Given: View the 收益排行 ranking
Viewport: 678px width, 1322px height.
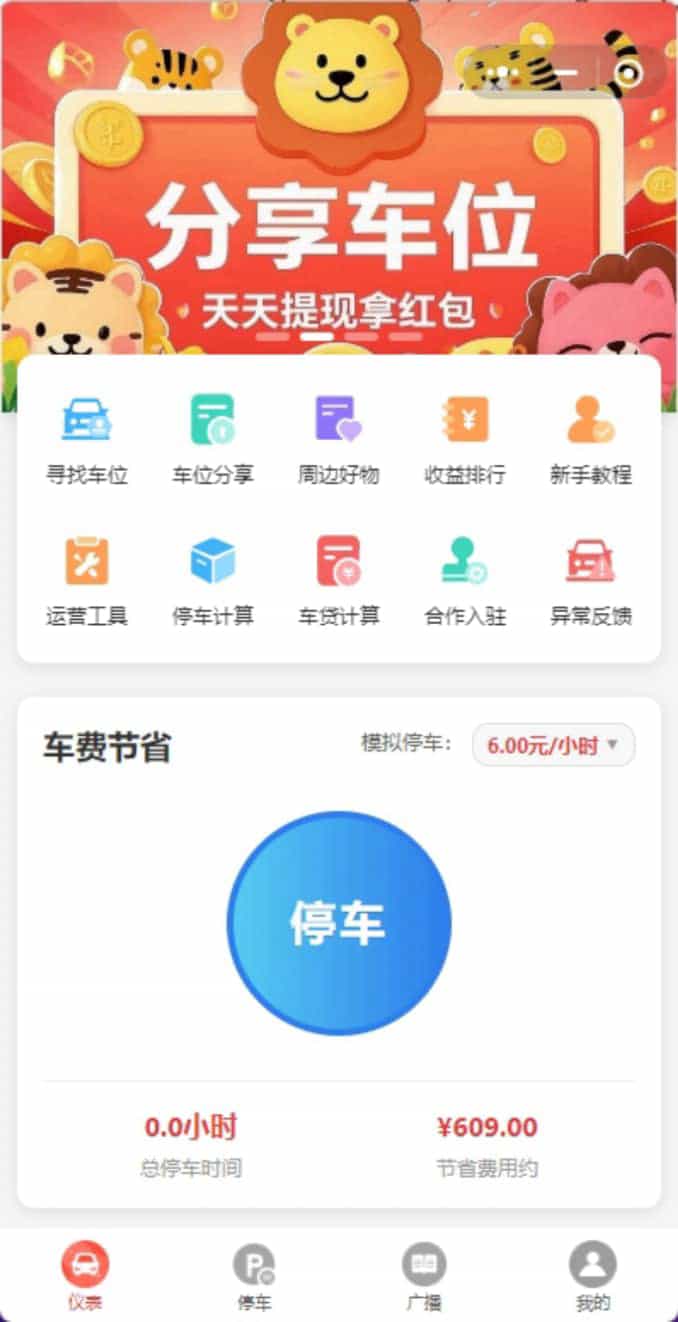Looking at the screenshot, I should [x=465, y=440].
